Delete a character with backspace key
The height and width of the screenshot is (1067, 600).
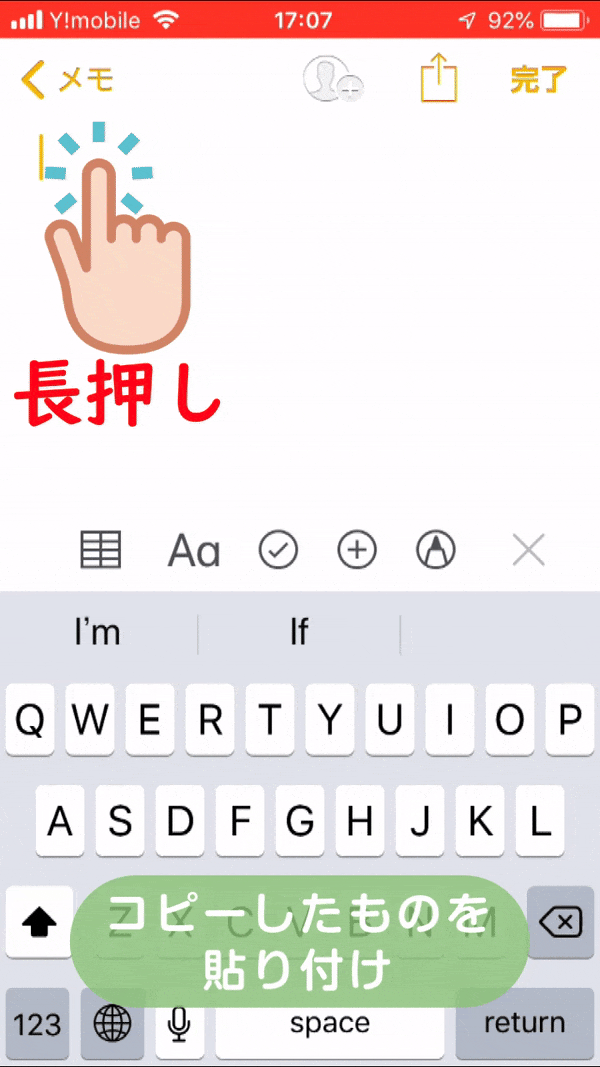click(x=561, y=922)
